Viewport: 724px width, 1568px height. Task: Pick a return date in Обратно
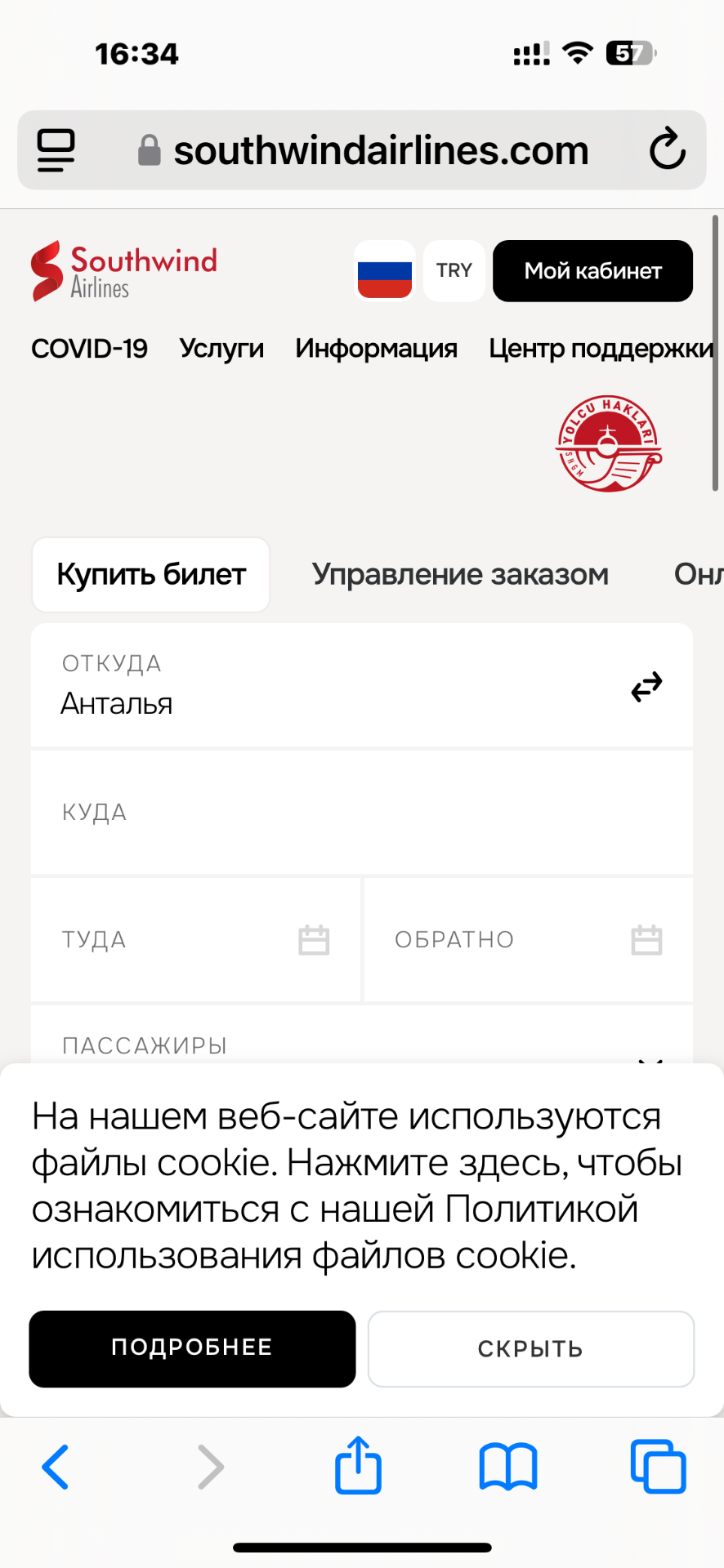click(x=528, y=940)
